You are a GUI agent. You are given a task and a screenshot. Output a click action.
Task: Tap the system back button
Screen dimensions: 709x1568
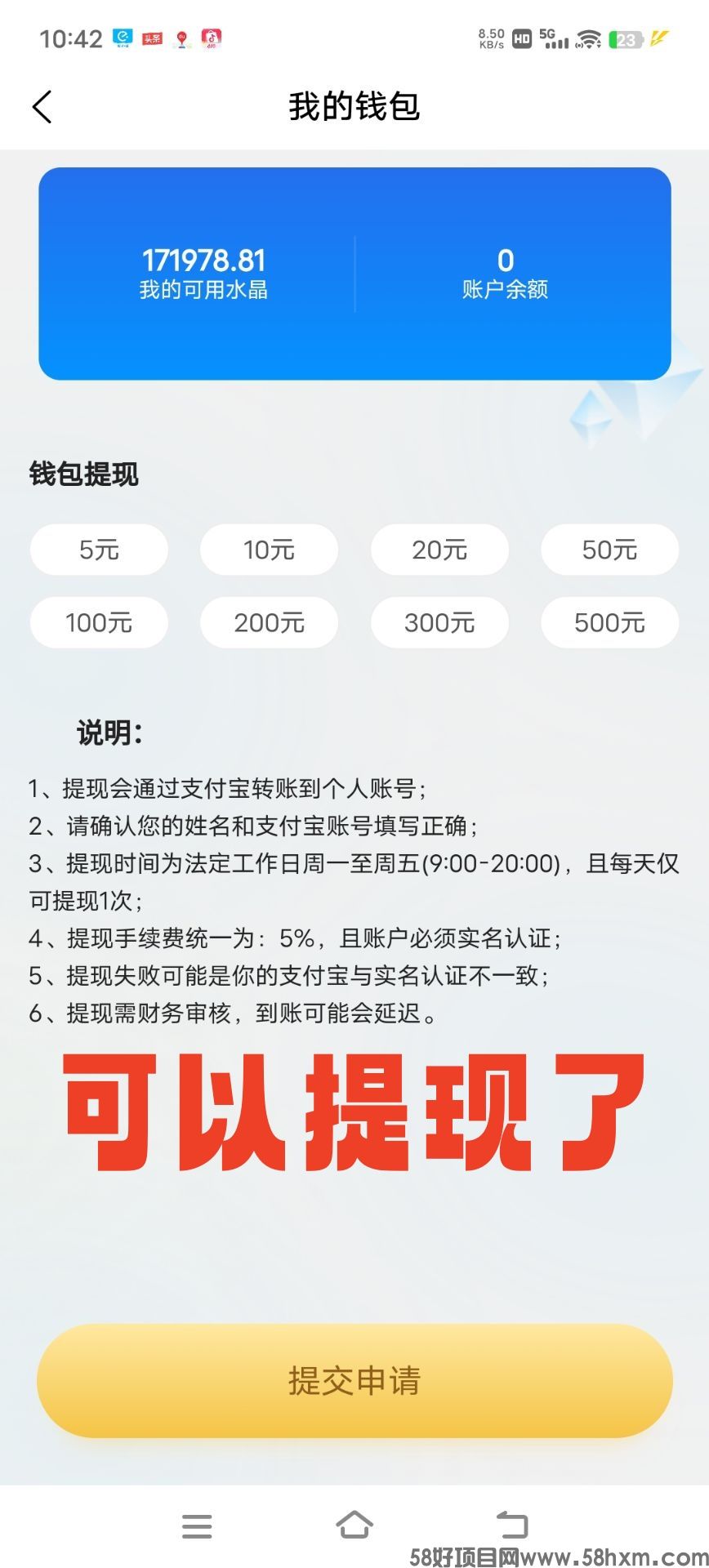coord(512,1525)
